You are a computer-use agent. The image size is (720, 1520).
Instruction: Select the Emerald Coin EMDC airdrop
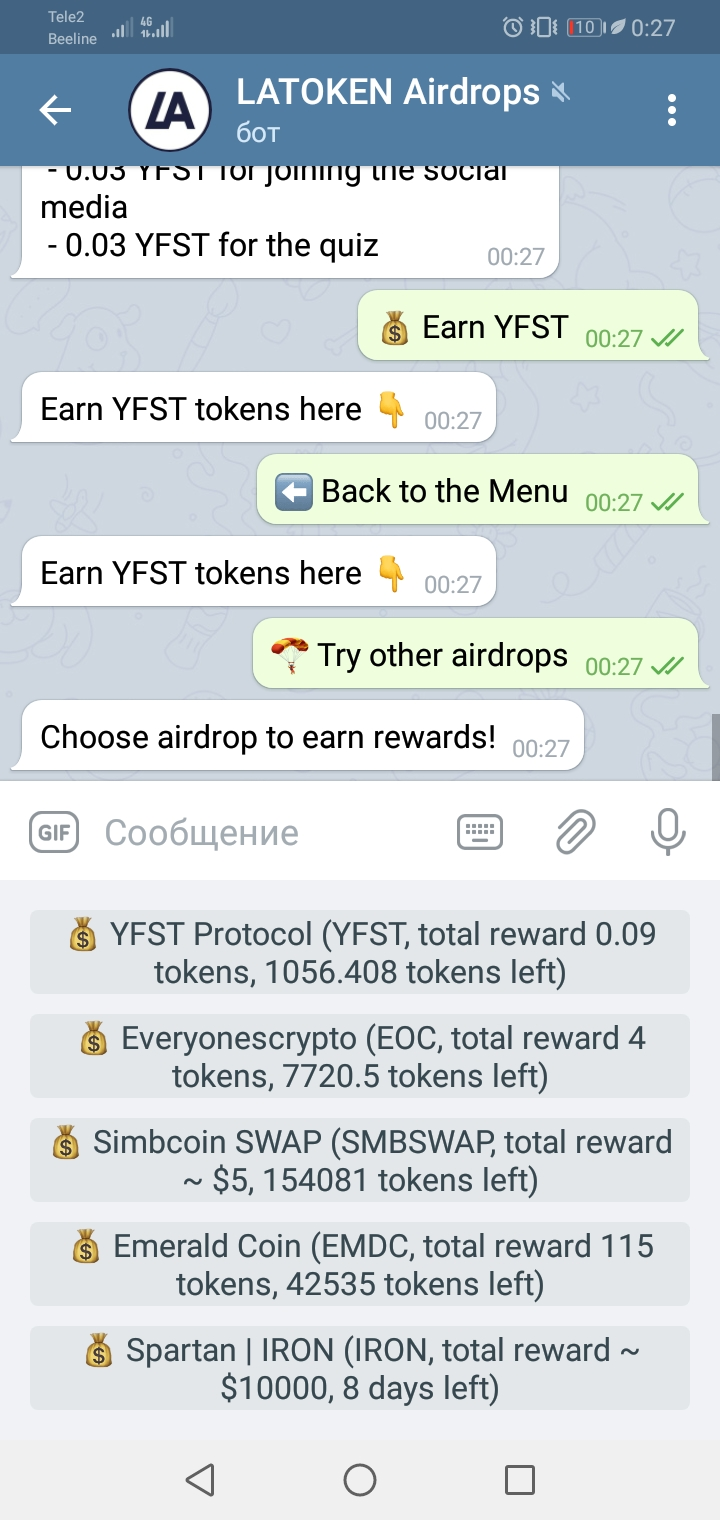click(x=360, y=1264)
